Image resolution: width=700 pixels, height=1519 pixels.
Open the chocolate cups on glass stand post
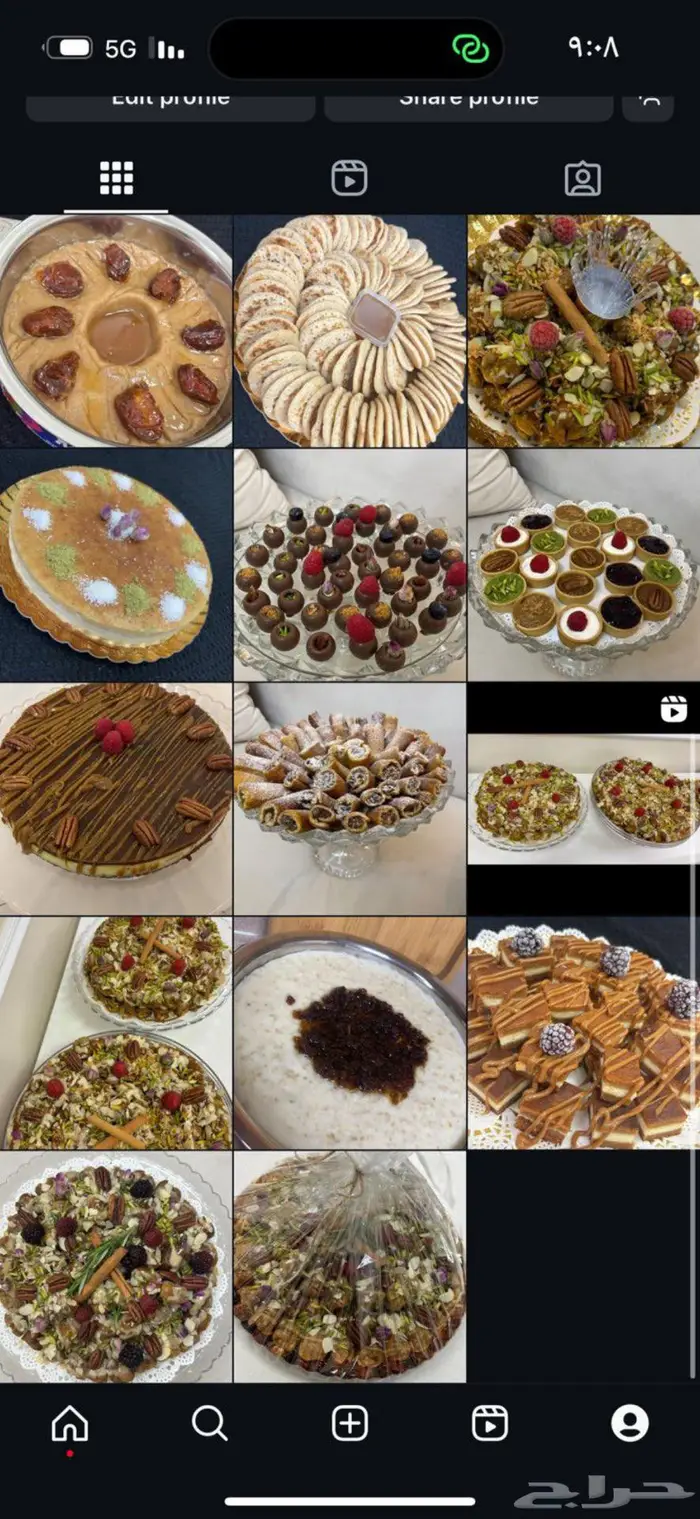click(349, 565)
